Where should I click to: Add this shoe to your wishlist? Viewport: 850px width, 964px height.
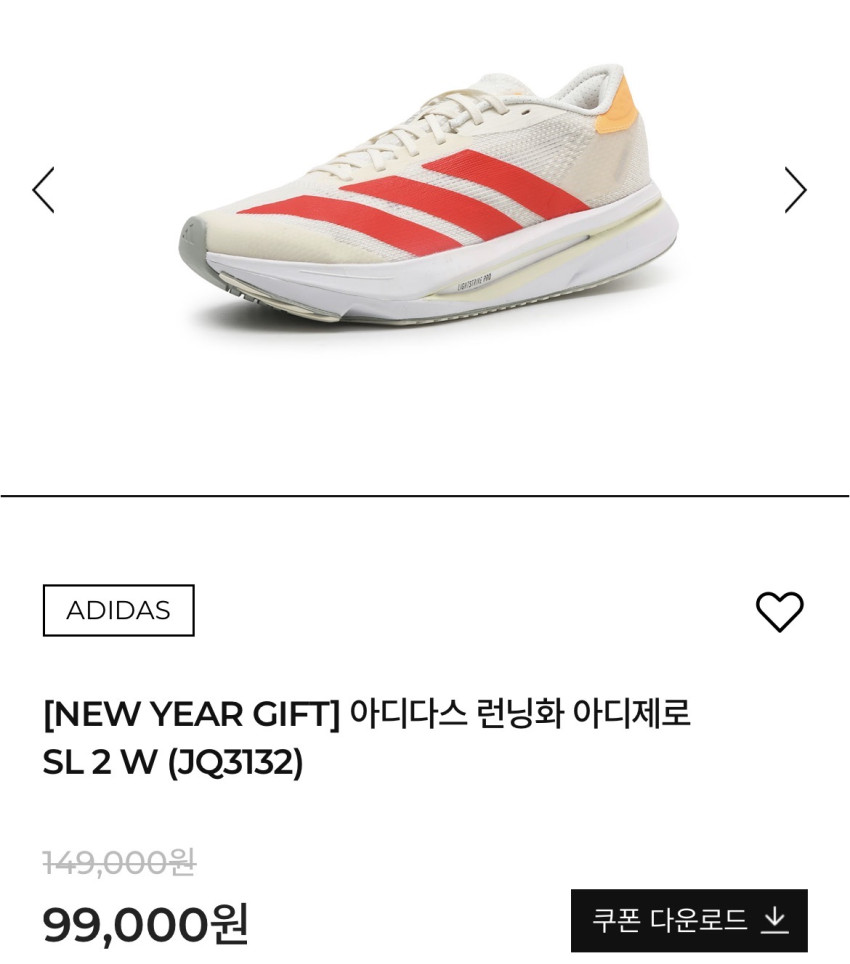click(779, 612)
